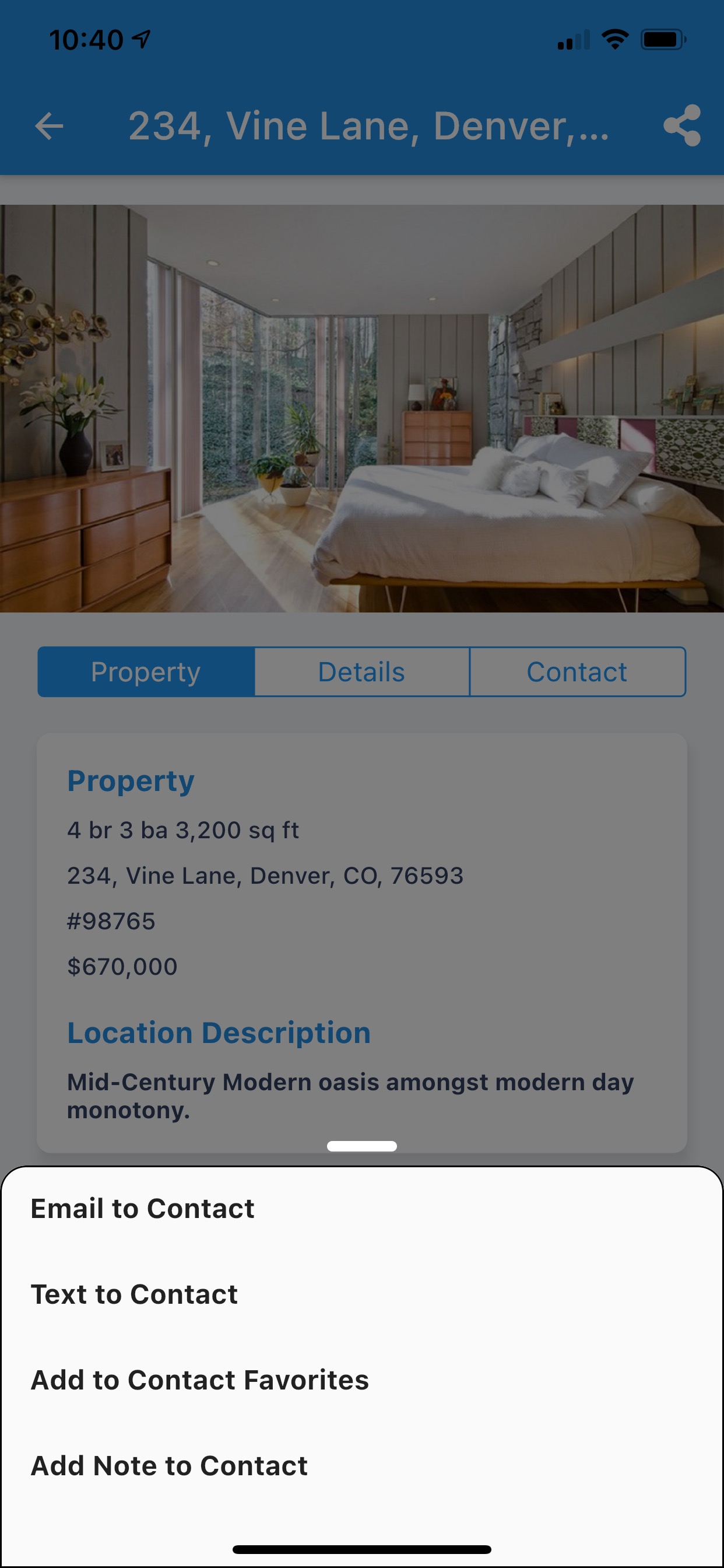Switch to the Contact tab

pyautogui.click(x=577, y=672)
